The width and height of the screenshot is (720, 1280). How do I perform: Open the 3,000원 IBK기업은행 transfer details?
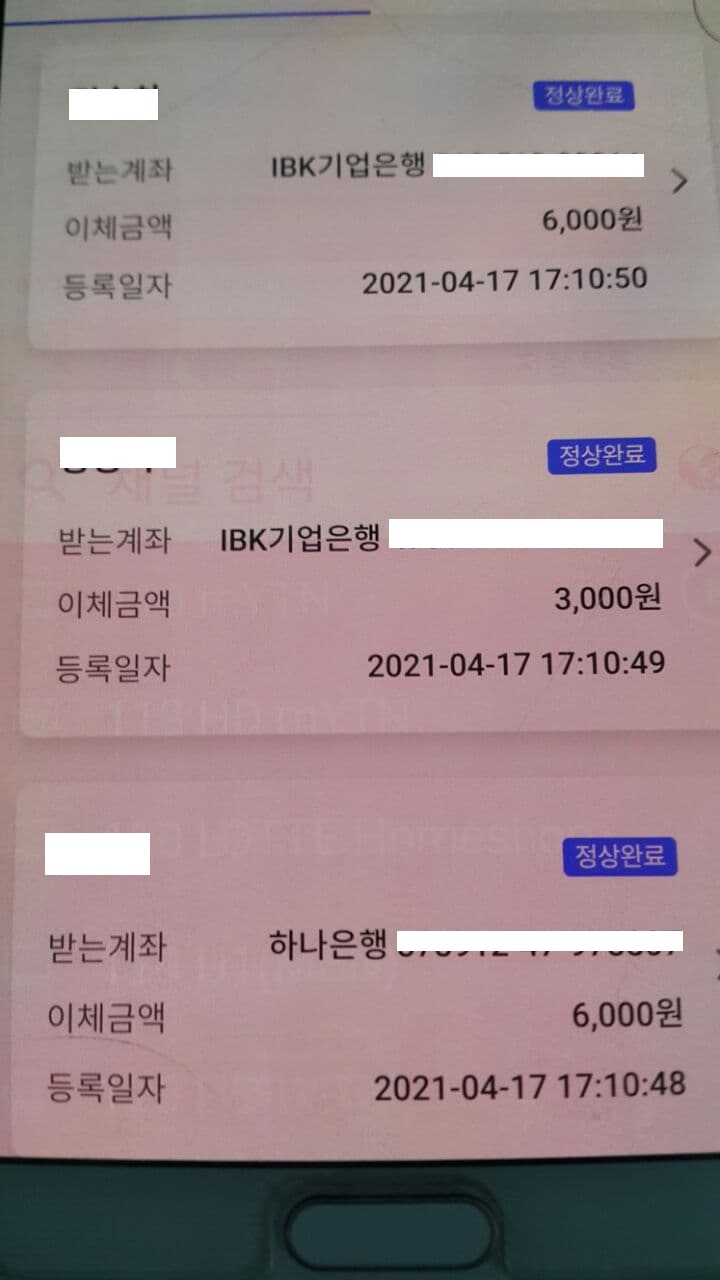tap(701, 552)
